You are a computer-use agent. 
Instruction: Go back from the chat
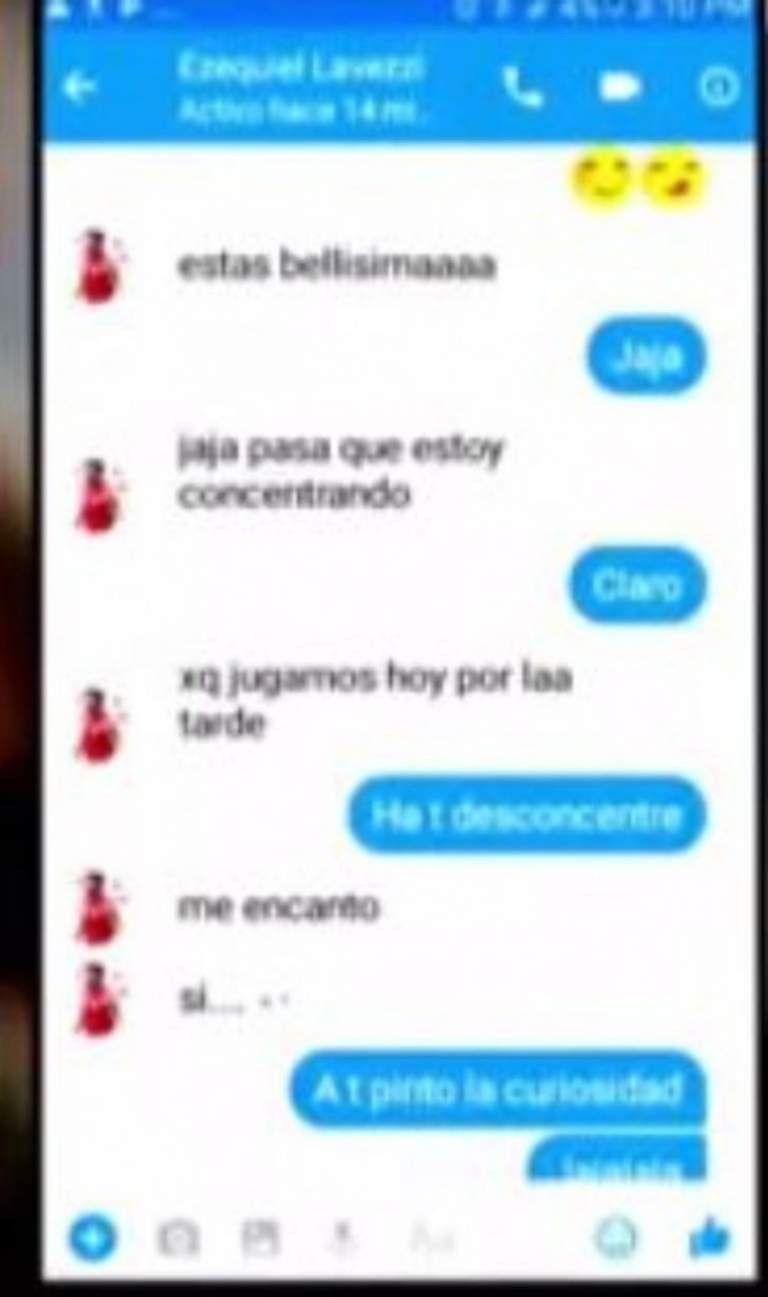point(82,88)
